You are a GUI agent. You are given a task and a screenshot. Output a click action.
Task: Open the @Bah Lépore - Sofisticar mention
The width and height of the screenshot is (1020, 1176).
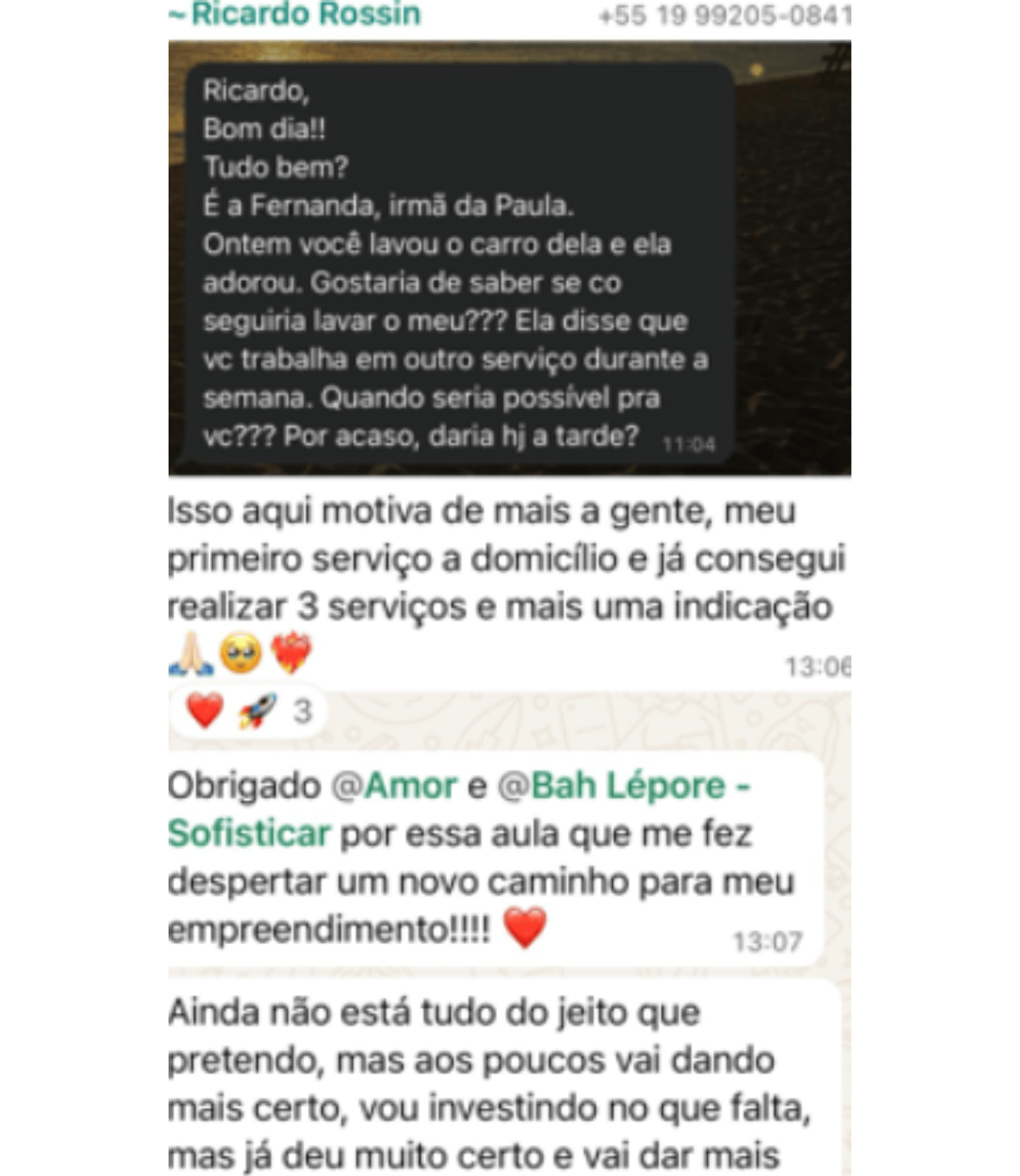(x=459, y=809)
